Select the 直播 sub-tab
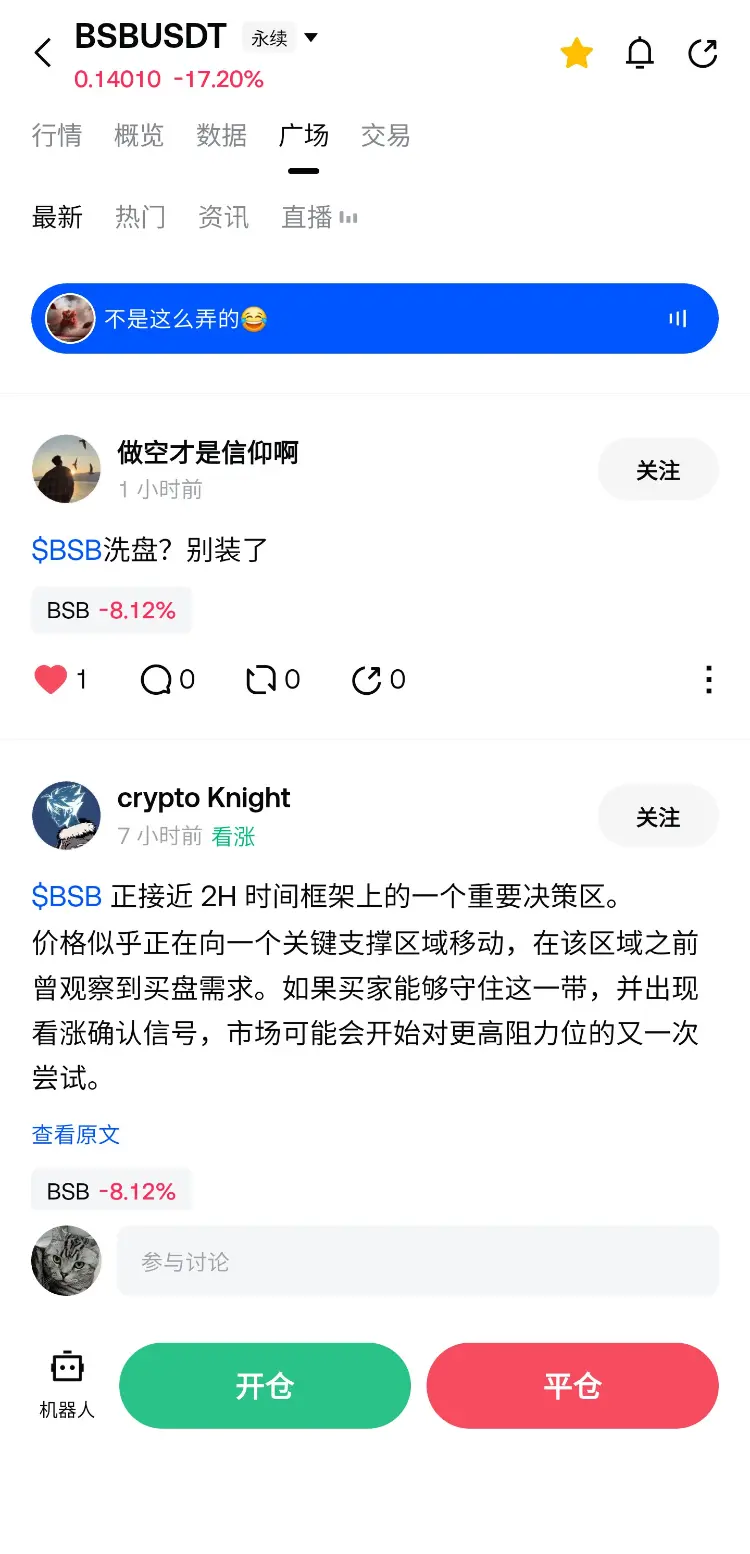This screenshot has width=750, height=1554. tap(319, 217)
